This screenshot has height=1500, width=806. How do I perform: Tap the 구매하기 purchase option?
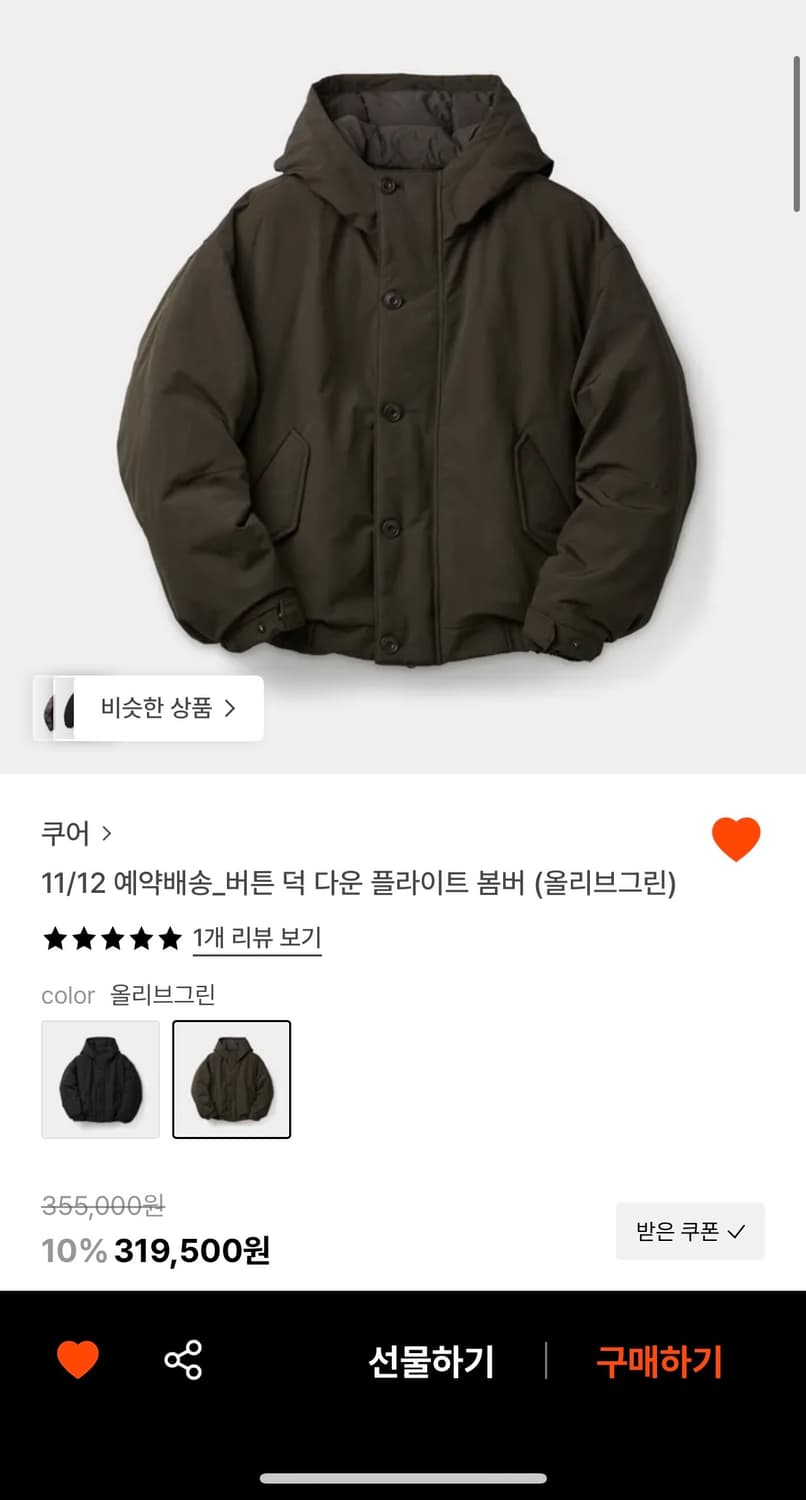pos(657,1360)
